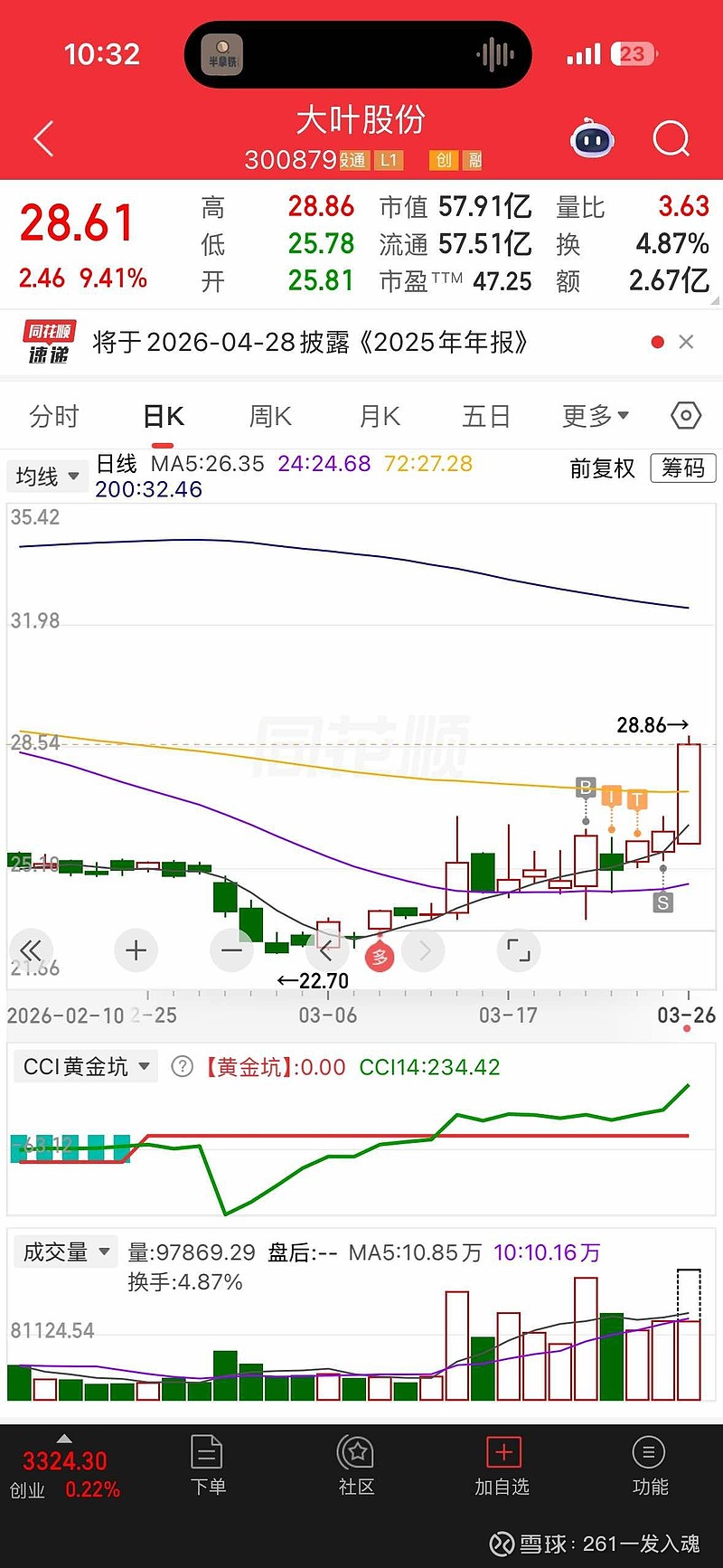
Task: Expand the 更多 chart period dropdown
Action: coord(596,416)
